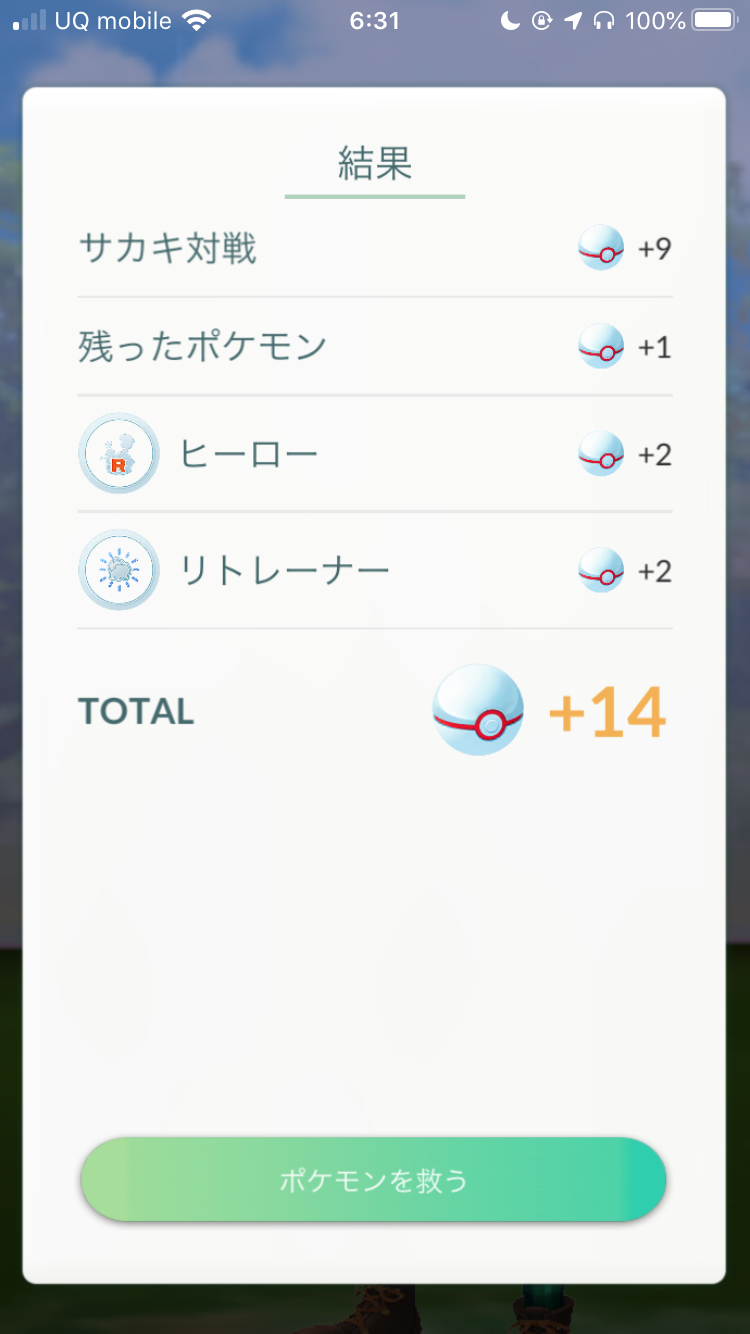Tap the ポケモンを救う button

(x=373, y=1180)
